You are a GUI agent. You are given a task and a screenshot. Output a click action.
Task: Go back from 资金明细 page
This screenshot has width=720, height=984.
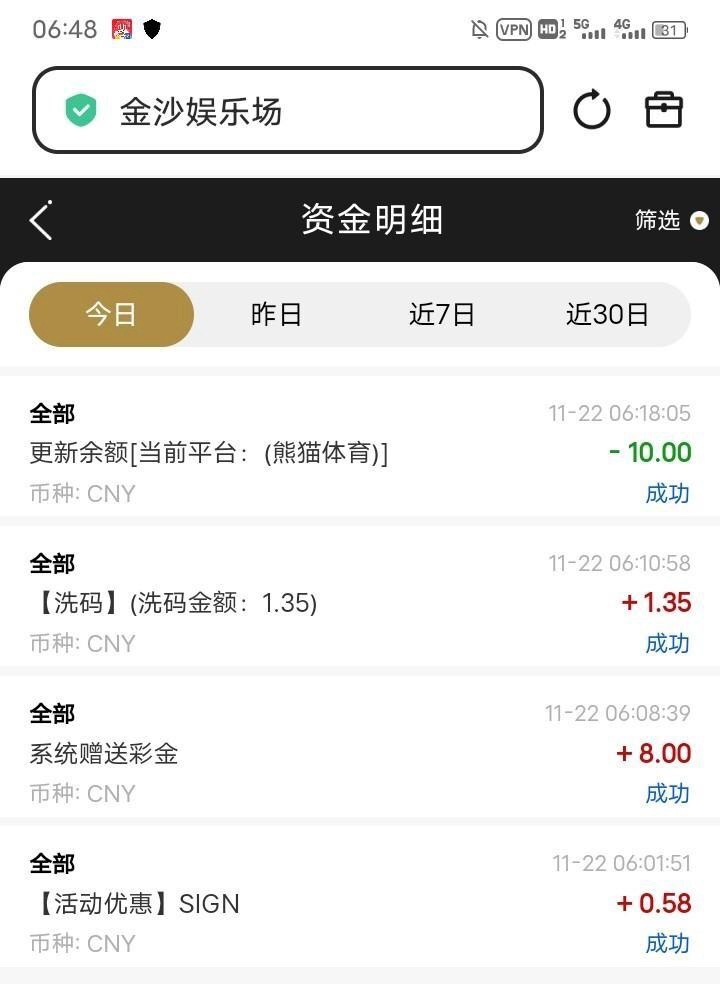pos(41,220)
